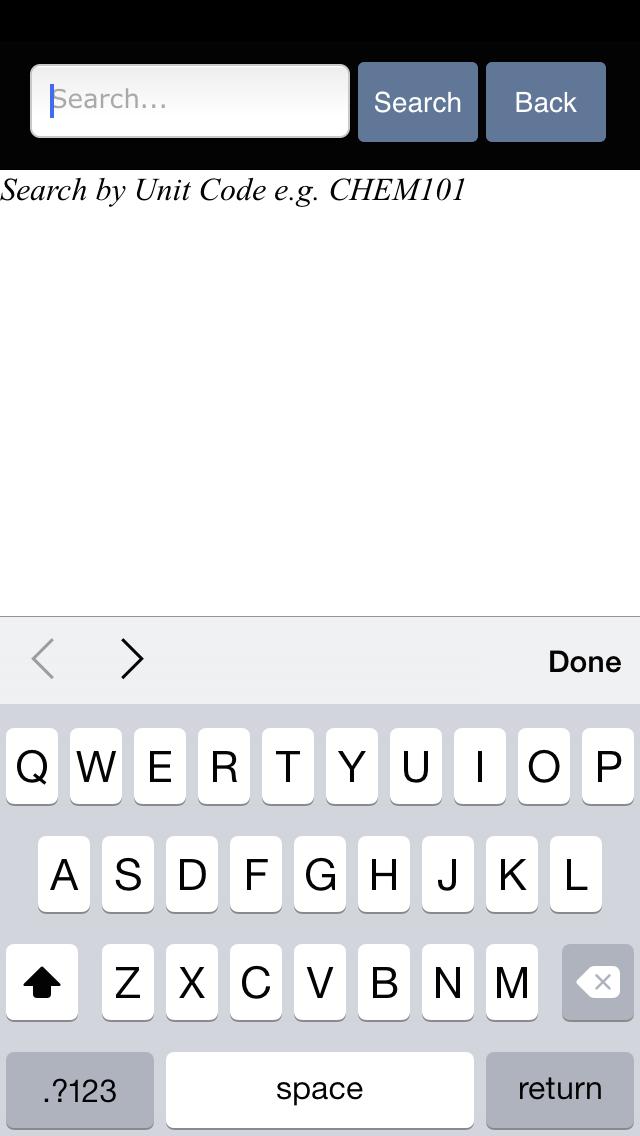Switch keyboard to numbers with .?123

click(80, 1089)
